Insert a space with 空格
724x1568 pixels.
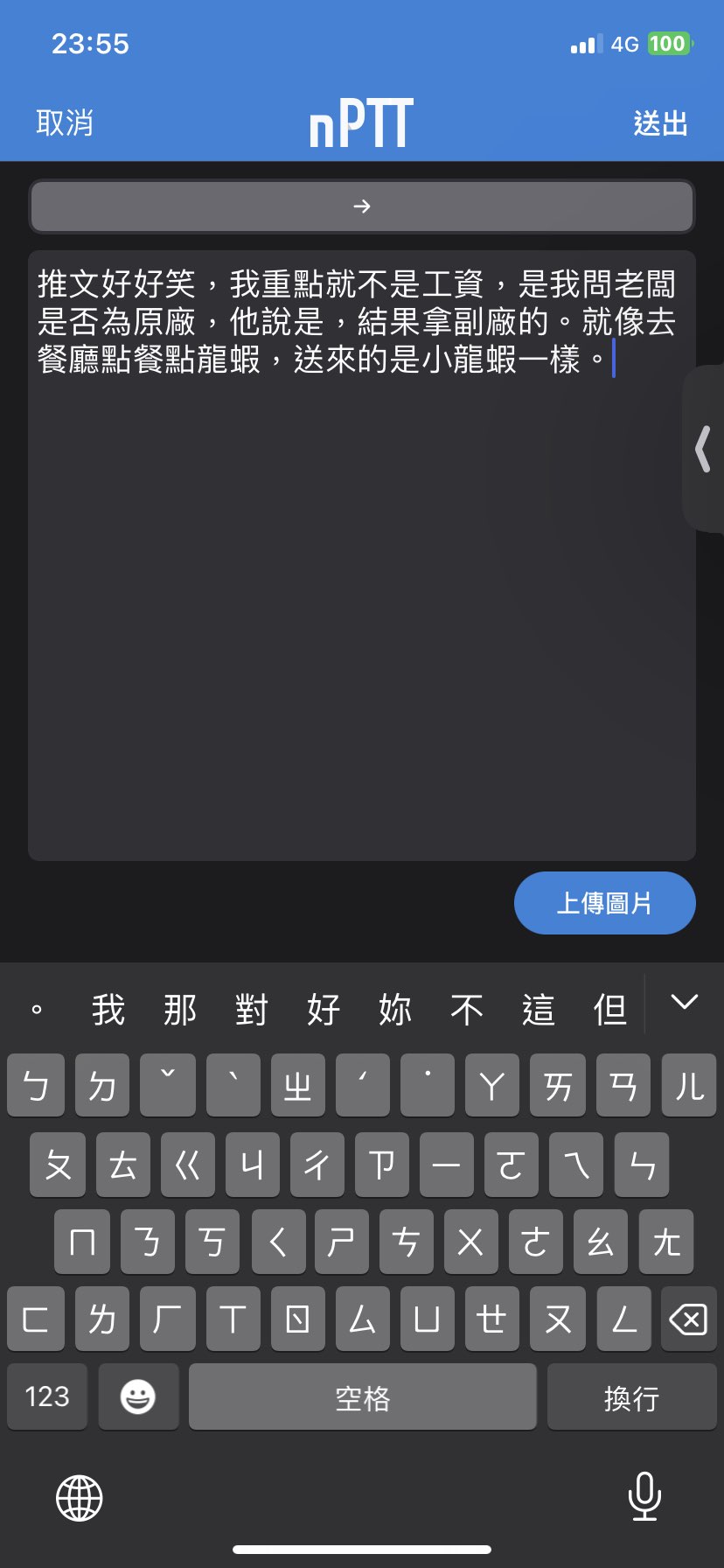point(362,1396)
